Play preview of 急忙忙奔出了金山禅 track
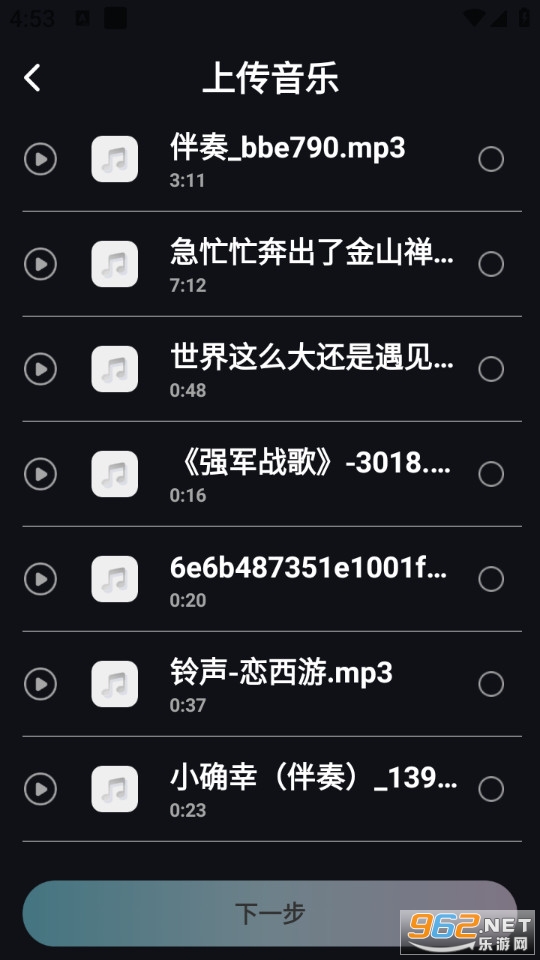Screen dimensions: 540x960 [40, 264]
